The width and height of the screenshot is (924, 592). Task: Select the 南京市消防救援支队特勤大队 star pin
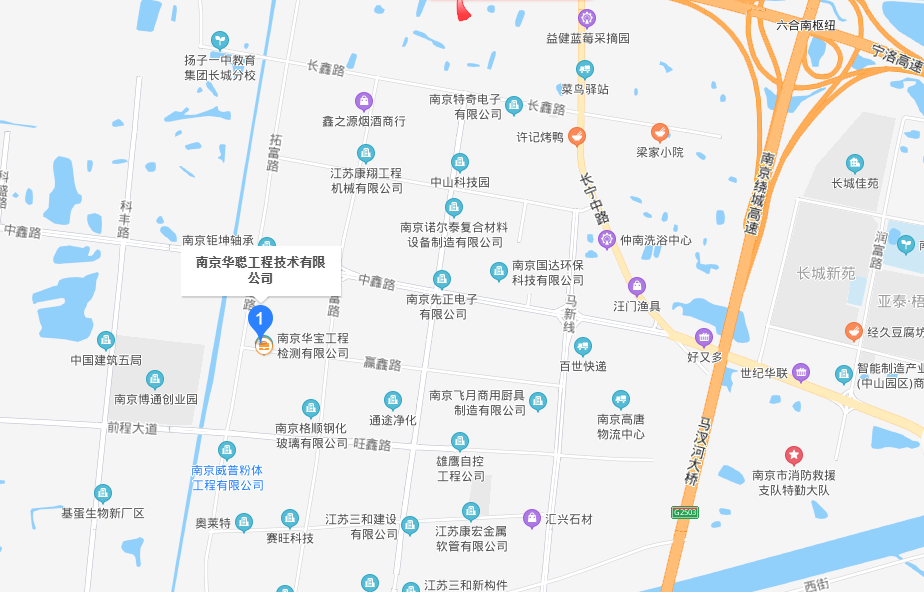pos(794,455)
